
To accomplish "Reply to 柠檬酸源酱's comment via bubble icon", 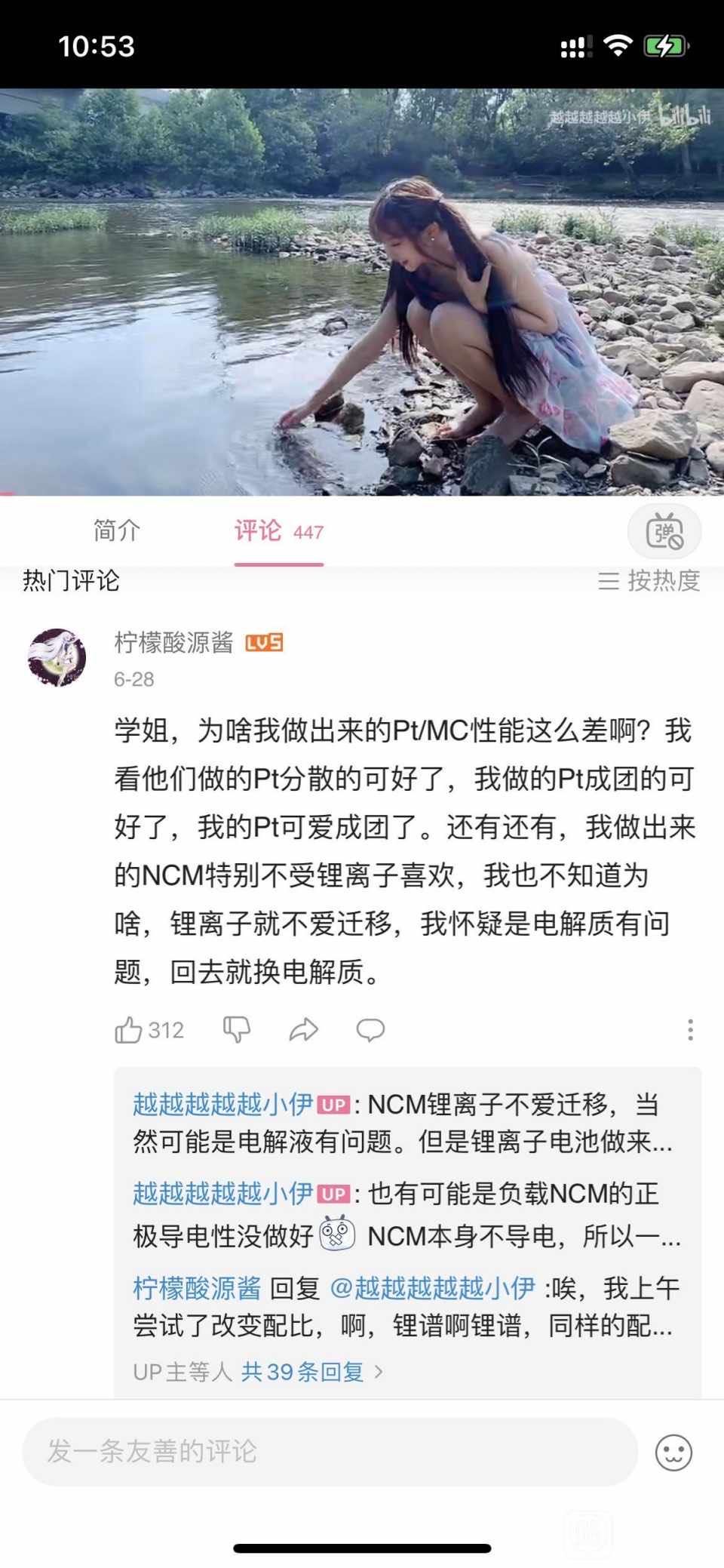I will [x=370, y=1030].
